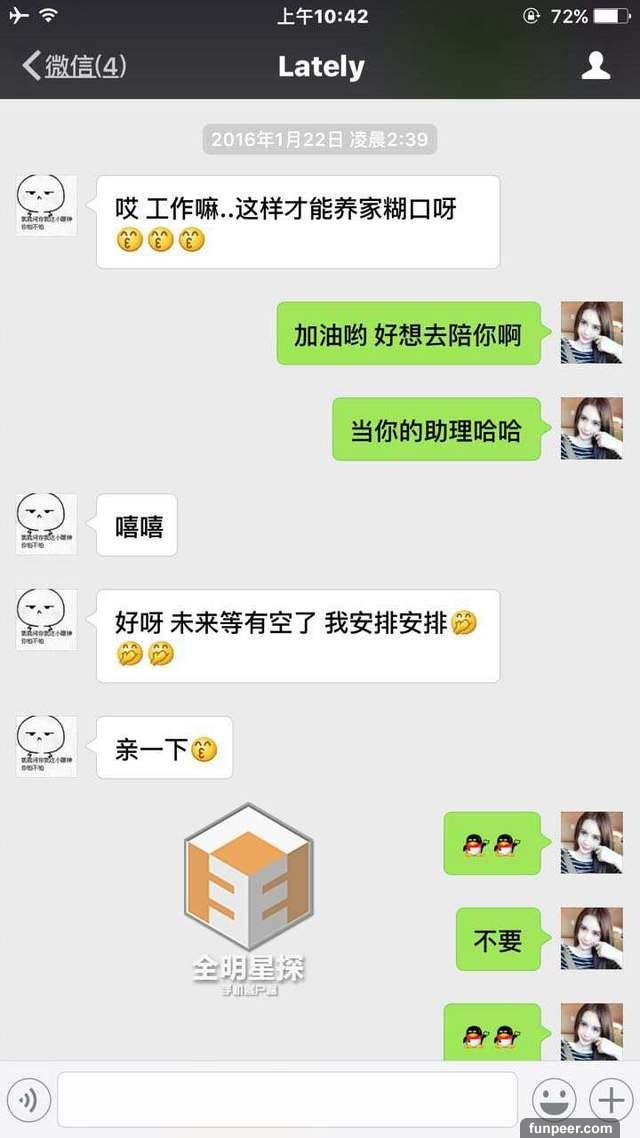View profile photo next to 加油哟 message

pos(591,332)
